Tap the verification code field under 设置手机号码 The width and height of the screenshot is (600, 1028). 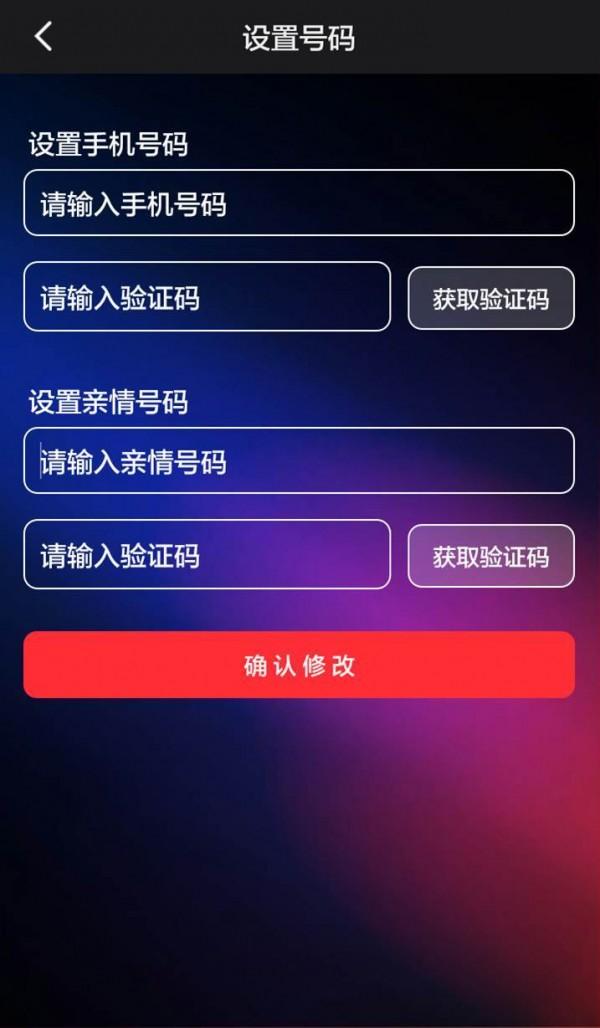tap(206, 296)
